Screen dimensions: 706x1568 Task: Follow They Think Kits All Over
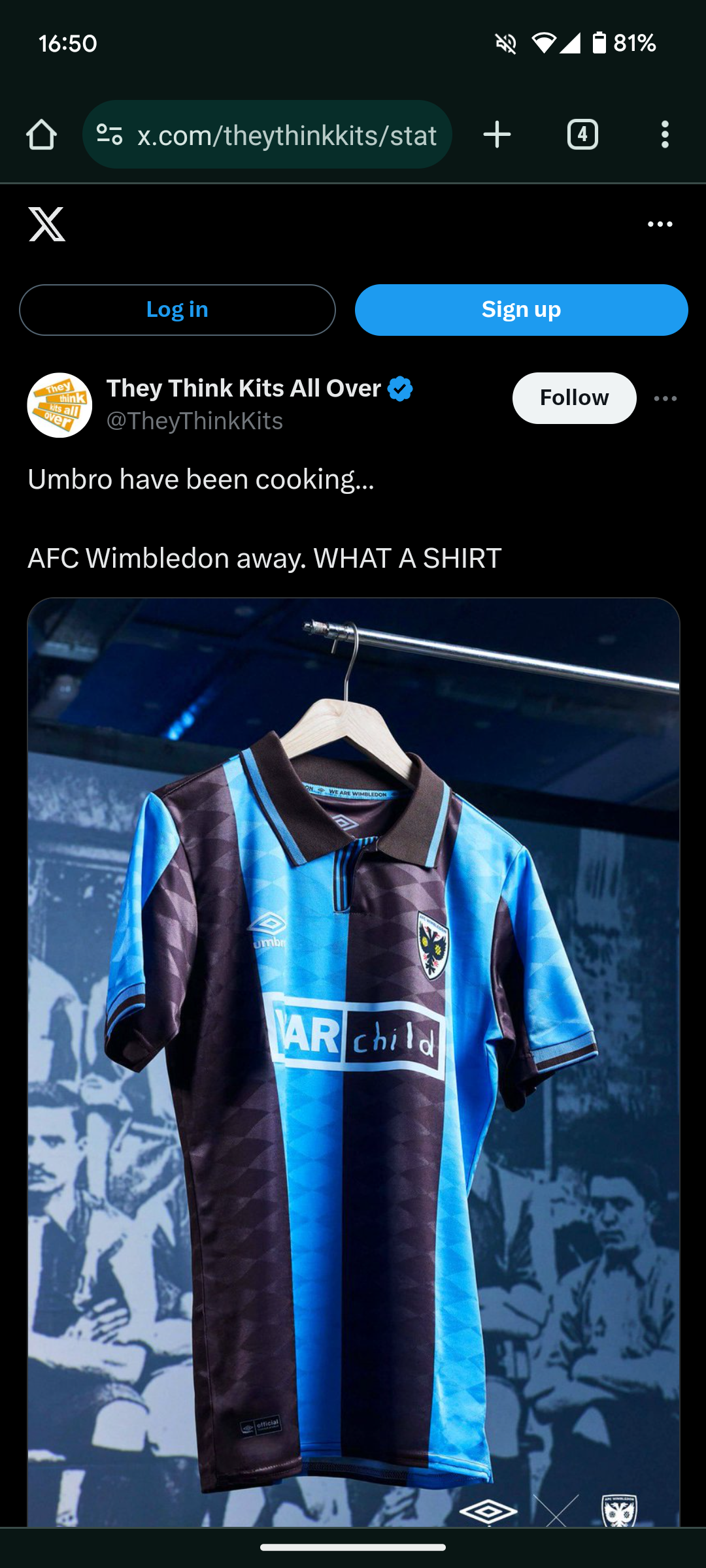tap(574, 398)
